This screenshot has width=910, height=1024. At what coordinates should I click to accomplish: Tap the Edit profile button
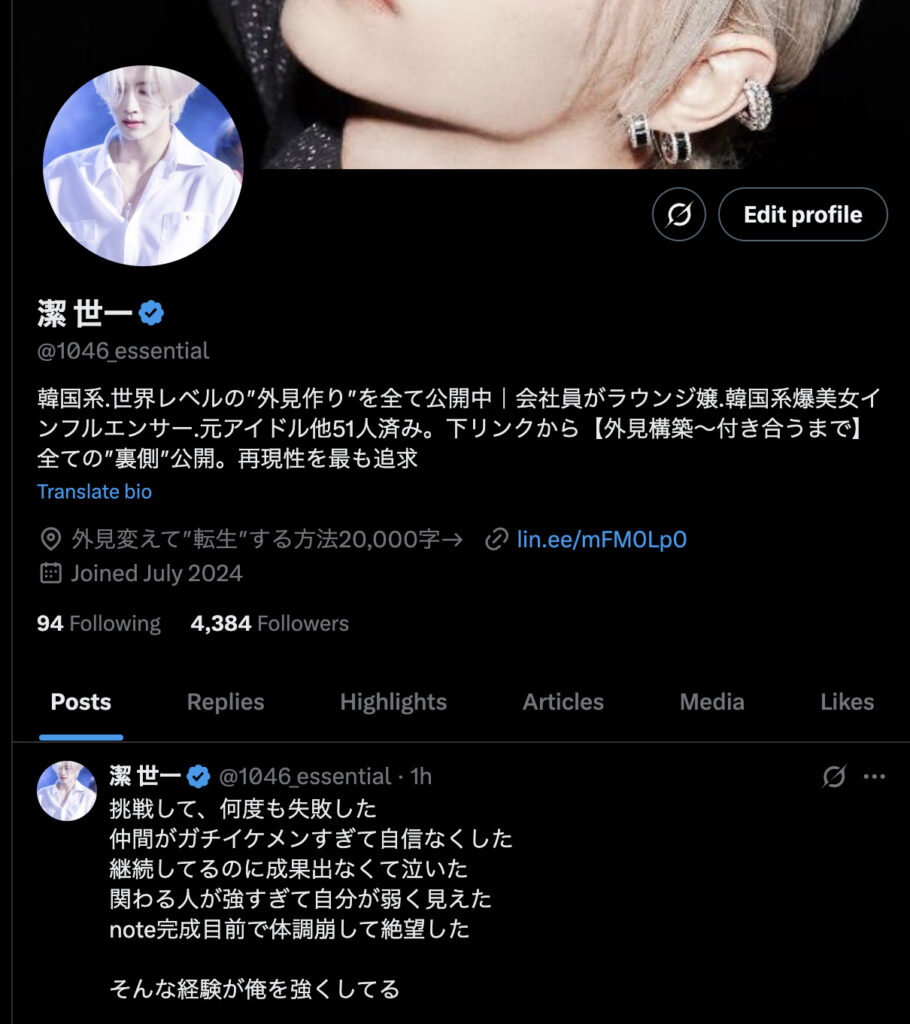(x=802, y=215)
